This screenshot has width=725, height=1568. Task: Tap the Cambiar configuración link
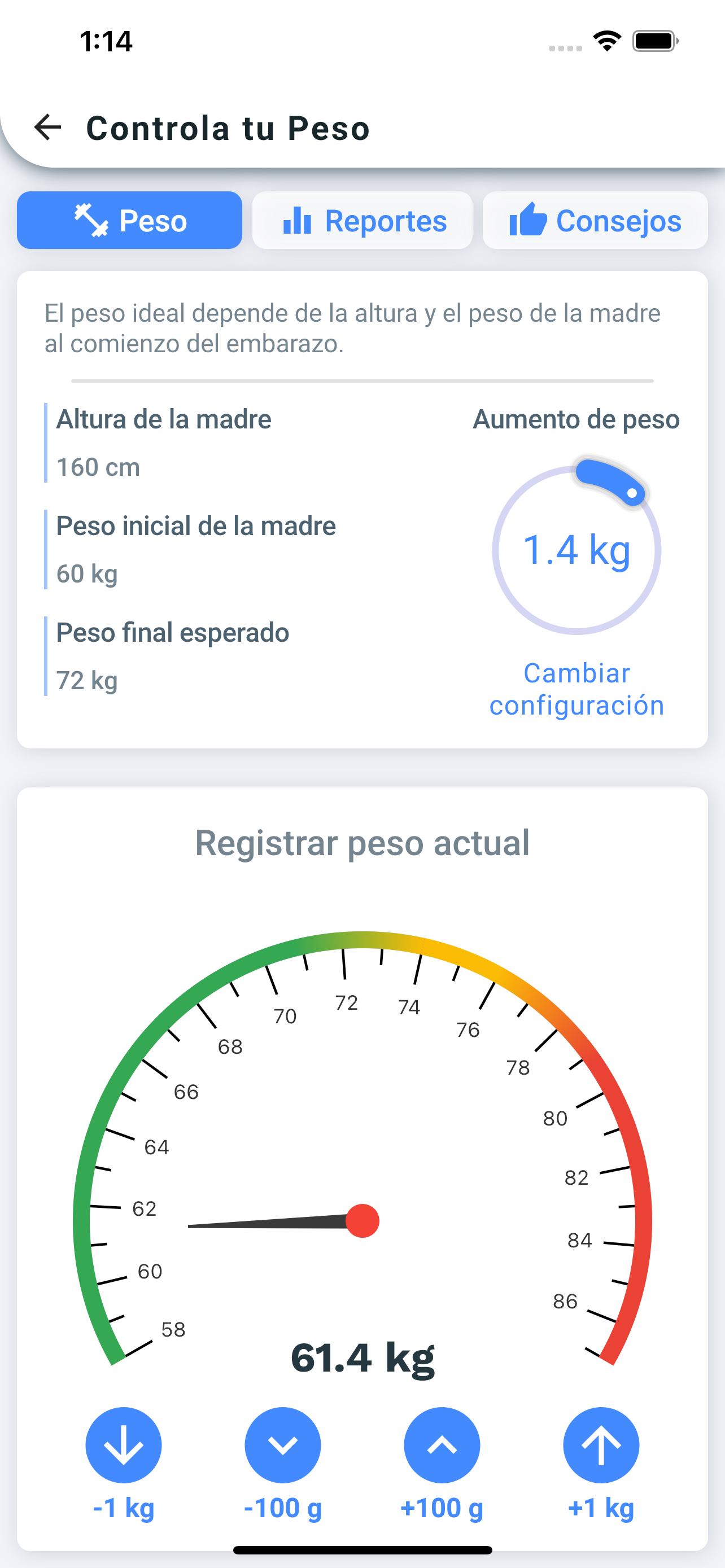(576, 689)
